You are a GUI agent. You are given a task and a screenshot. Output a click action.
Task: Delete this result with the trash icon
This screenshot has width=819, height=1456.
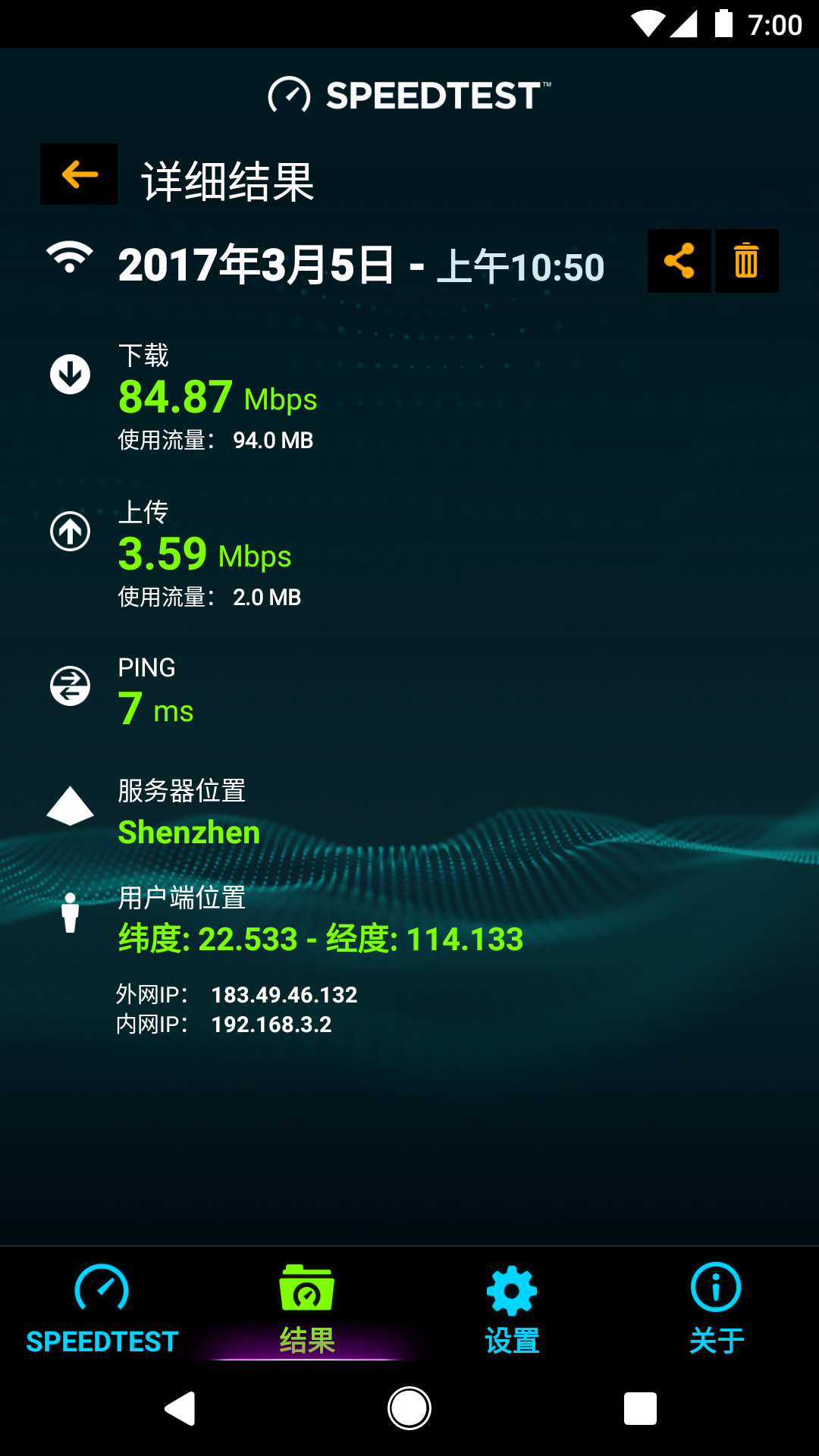[747, 261]
